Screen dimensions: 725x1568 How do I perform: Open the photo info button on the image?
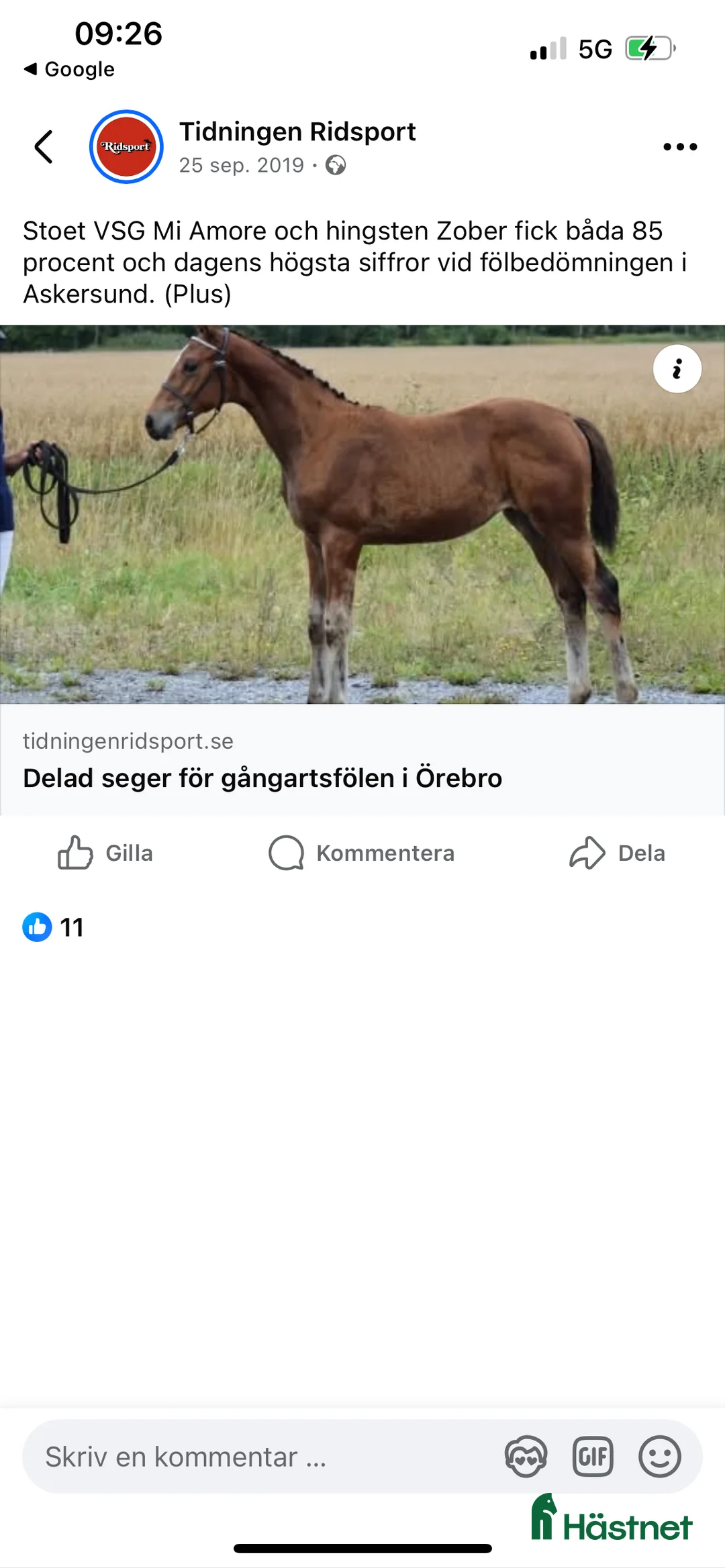click(x=677, y=368)
